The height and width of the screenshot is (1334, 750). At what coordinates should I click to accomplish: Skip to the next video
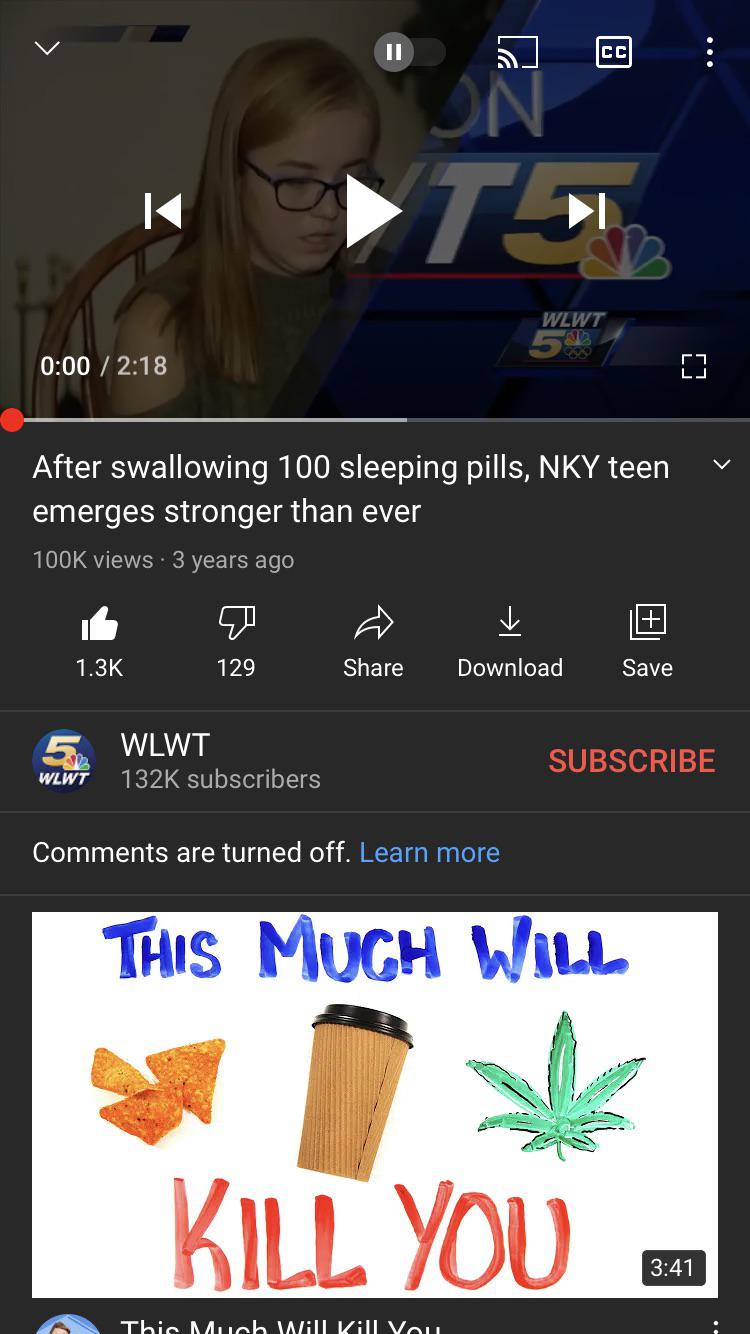(587, 210)
